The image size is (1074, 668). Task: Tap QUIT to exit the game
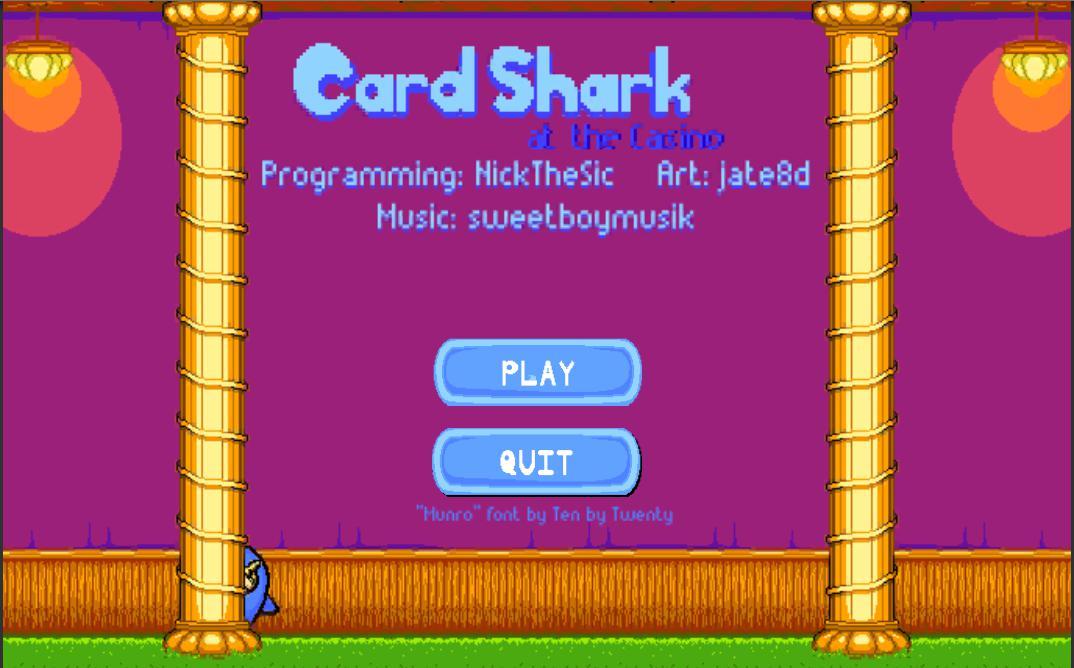536,462
